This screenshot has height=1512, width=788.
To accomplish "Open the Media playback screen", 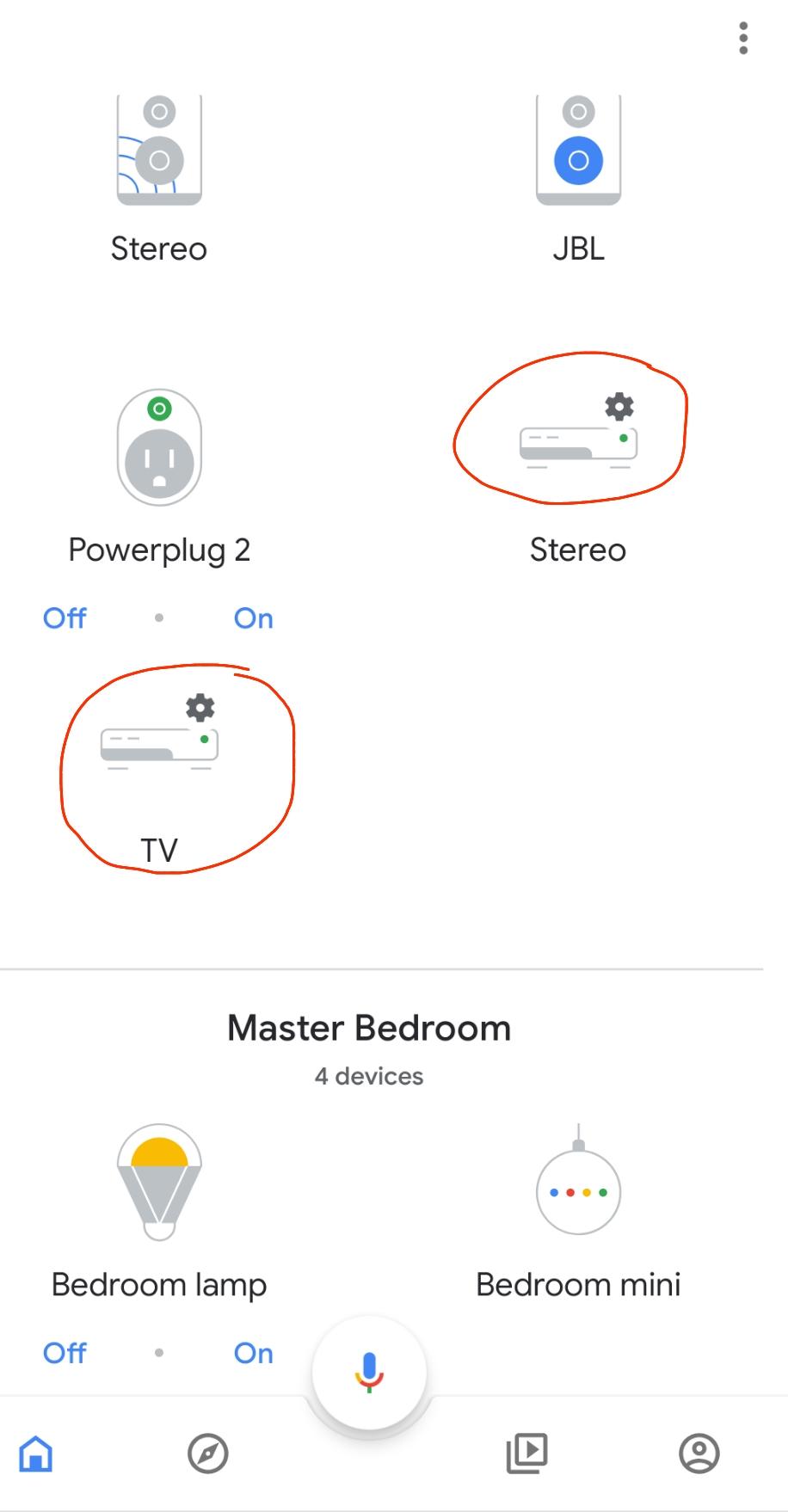I will click(526, 1454).
